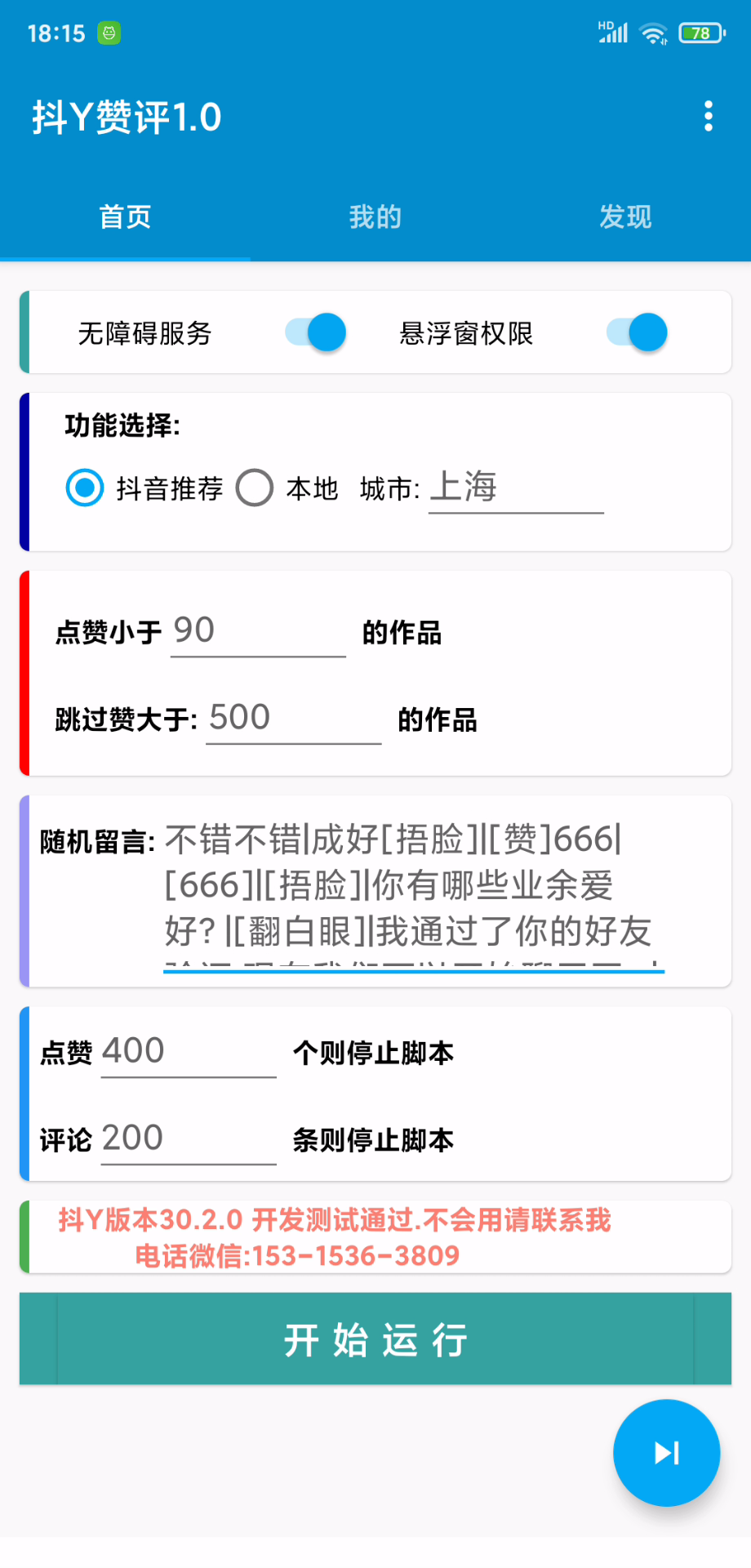This screenshot has height=1568, width=751.
Task: Open the overflow menu in the top bar
Action: [x=707, y=117]
